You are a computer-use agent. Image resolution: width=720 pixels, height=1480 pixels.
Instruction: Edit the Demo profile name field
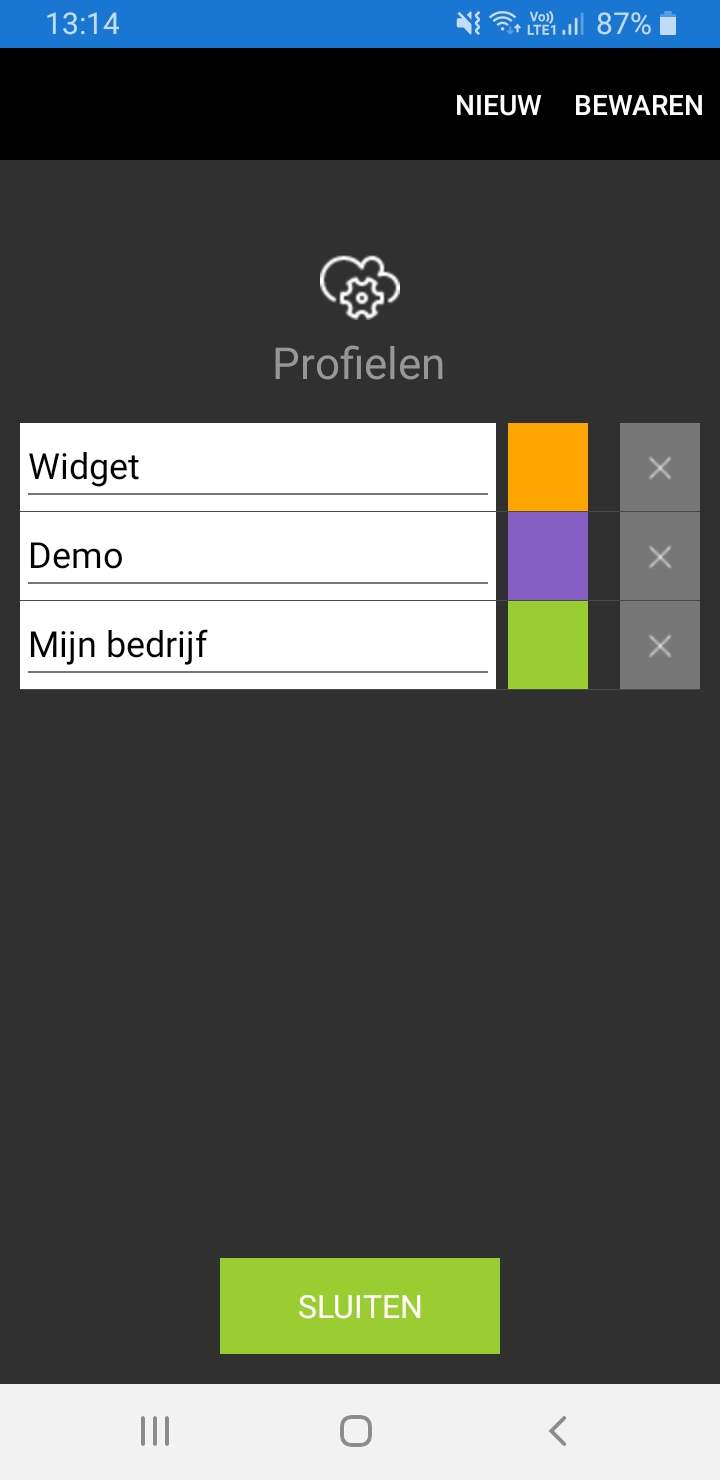[257, 556]
